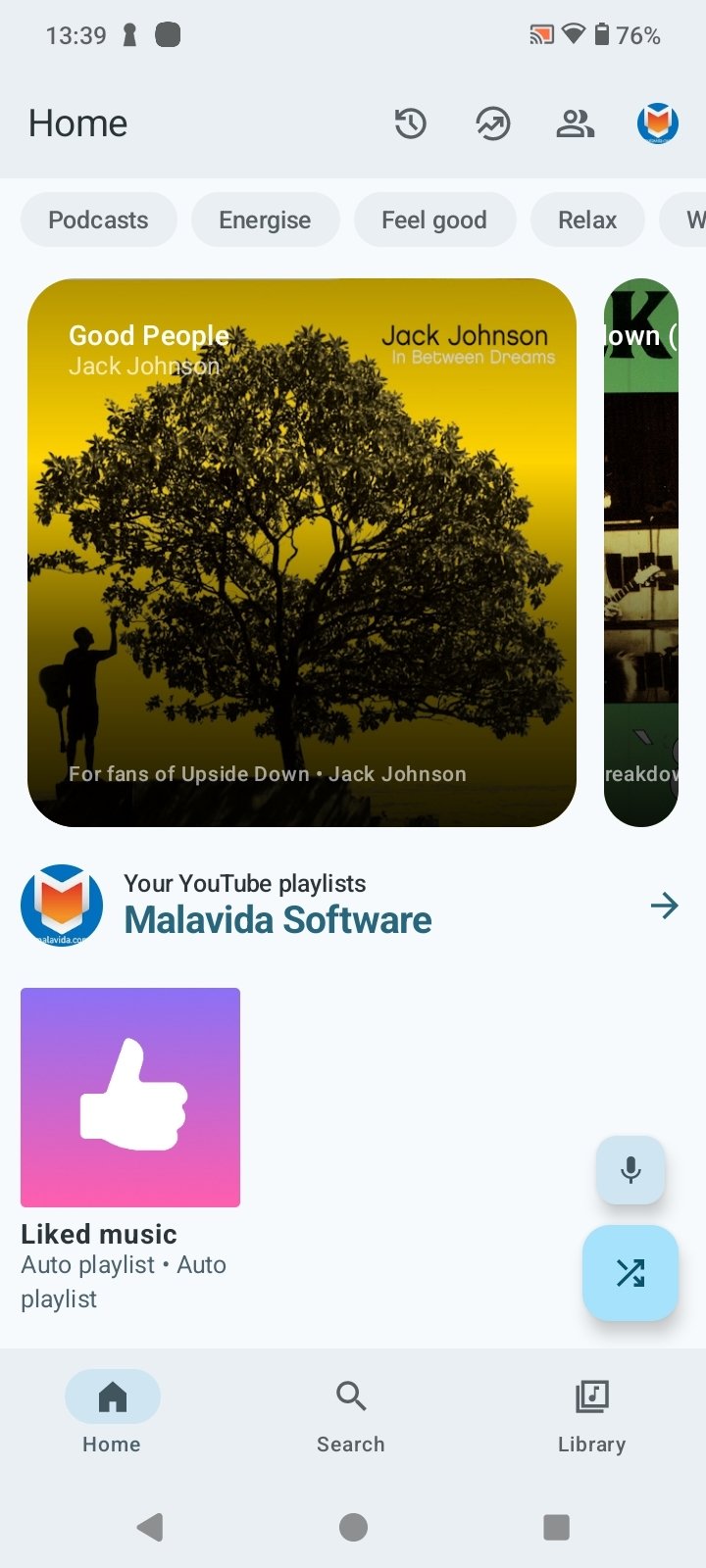Select the Relax chip

587,220
